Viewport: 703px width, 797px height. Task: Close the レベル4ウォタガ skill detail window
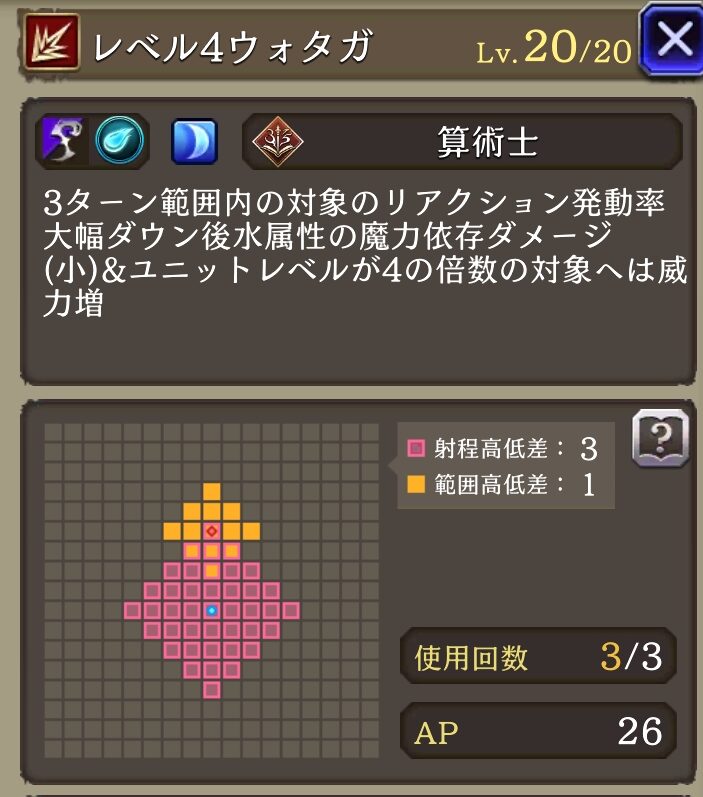671,41
